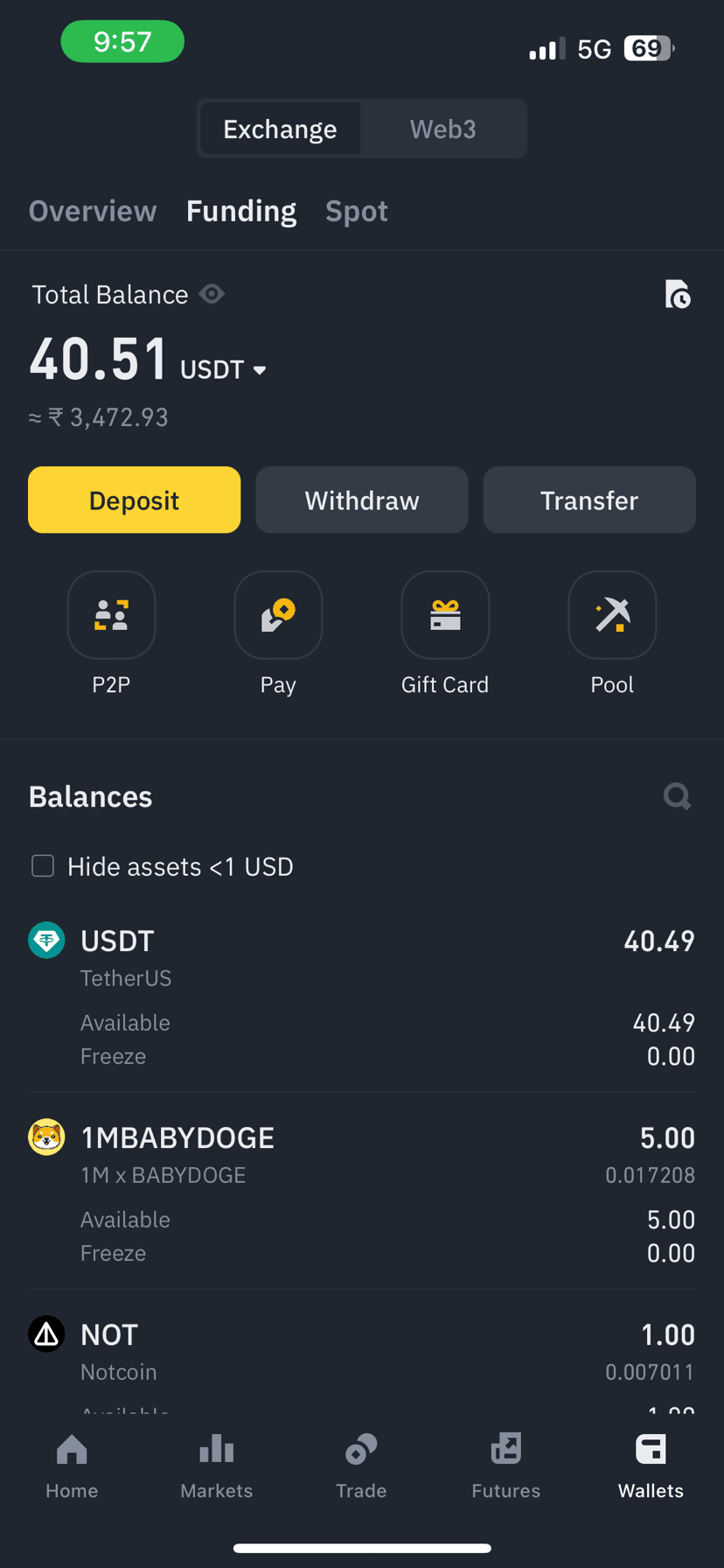Tap the Transfer button
Screen dimensions: 724x1568
(589, 500)
